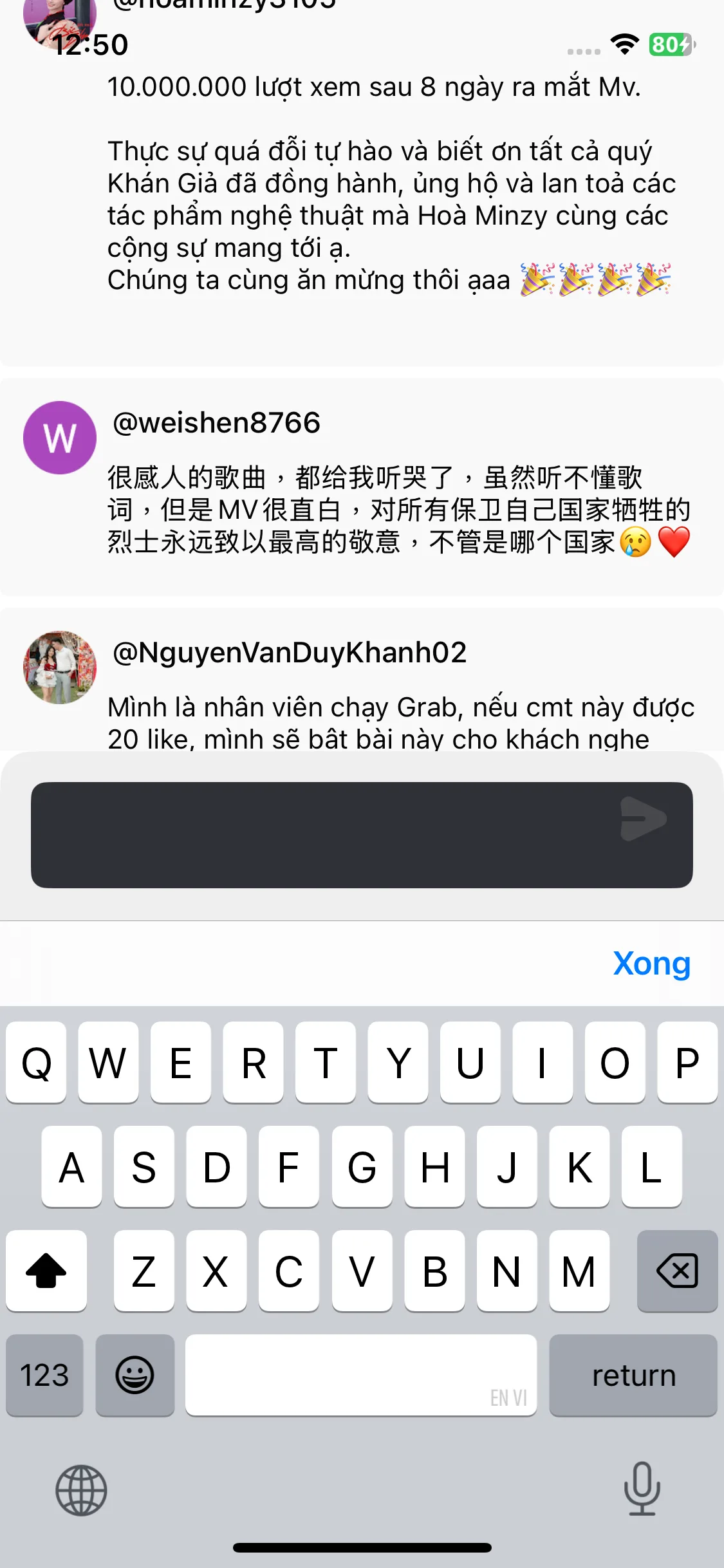
Task: Hit the backspace key on keyboard
Action: [677, 1271]
